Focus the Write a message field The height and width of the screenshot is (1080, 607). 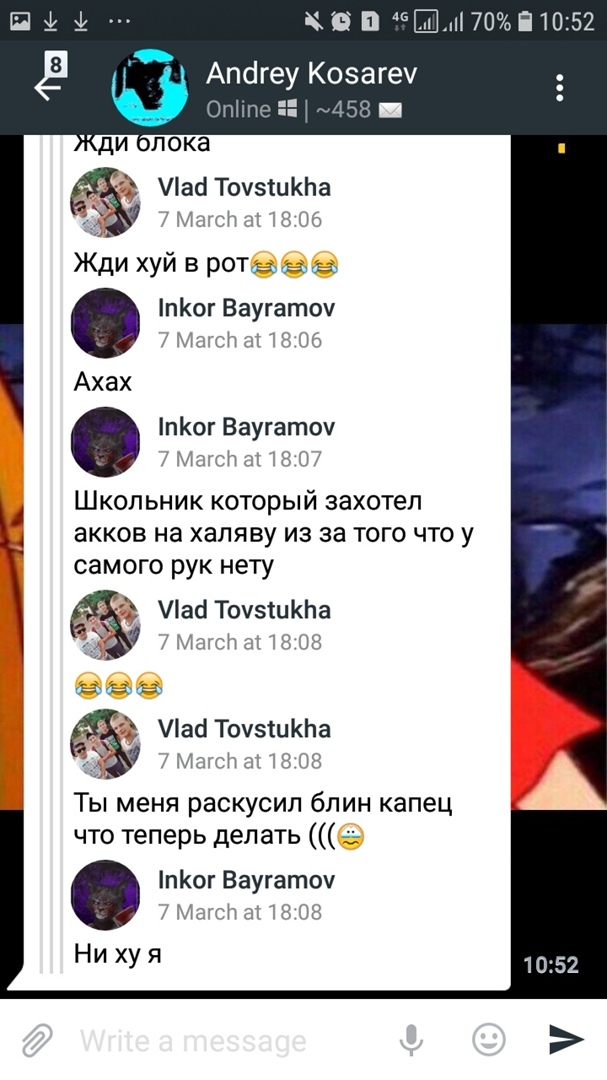point(230,1041)
